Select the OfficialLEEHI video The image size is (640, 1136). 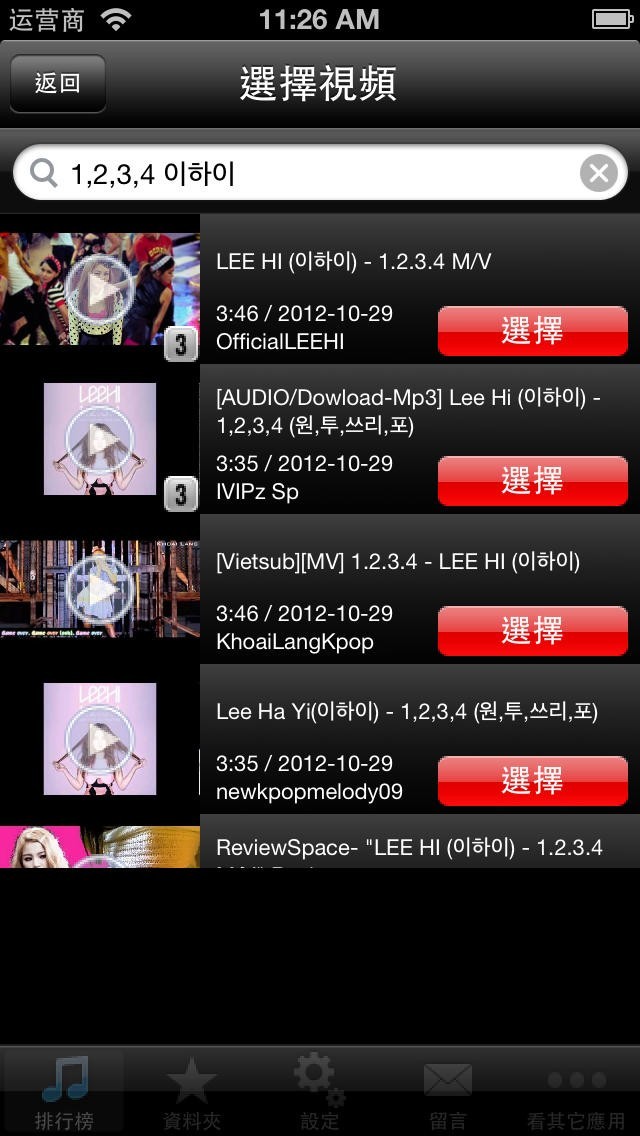coord(532,331)
